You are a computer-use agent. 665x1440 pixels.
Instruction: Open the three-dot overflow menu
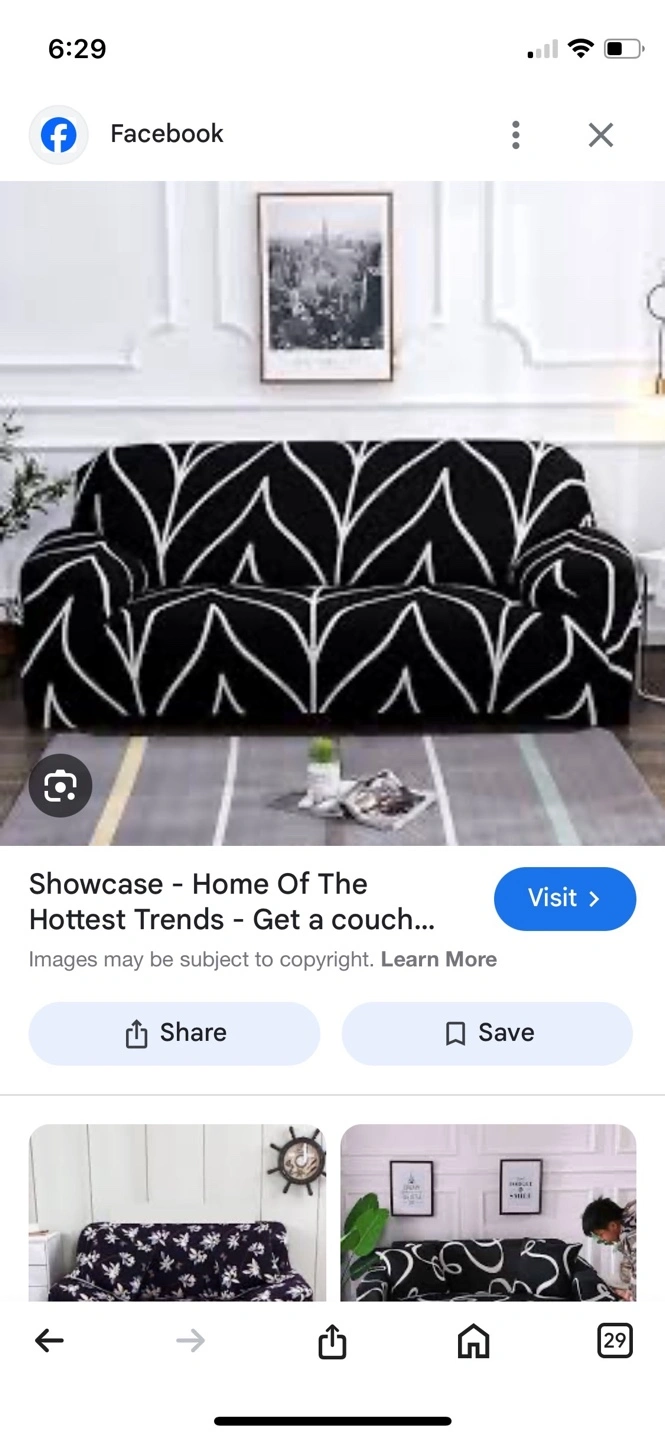[x=515, y=135]
